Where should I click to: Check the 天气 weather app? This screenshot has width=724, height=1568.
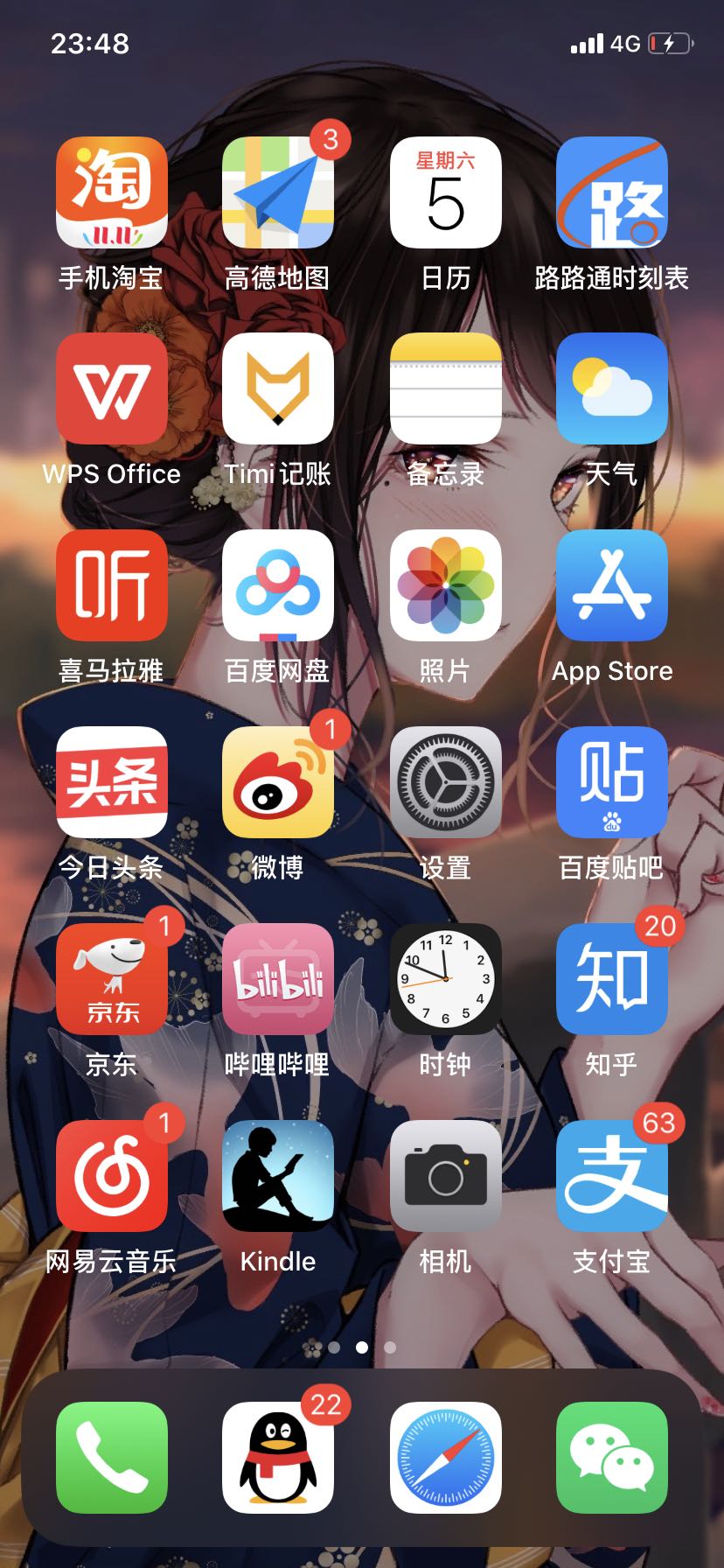[x=612, y=388]
